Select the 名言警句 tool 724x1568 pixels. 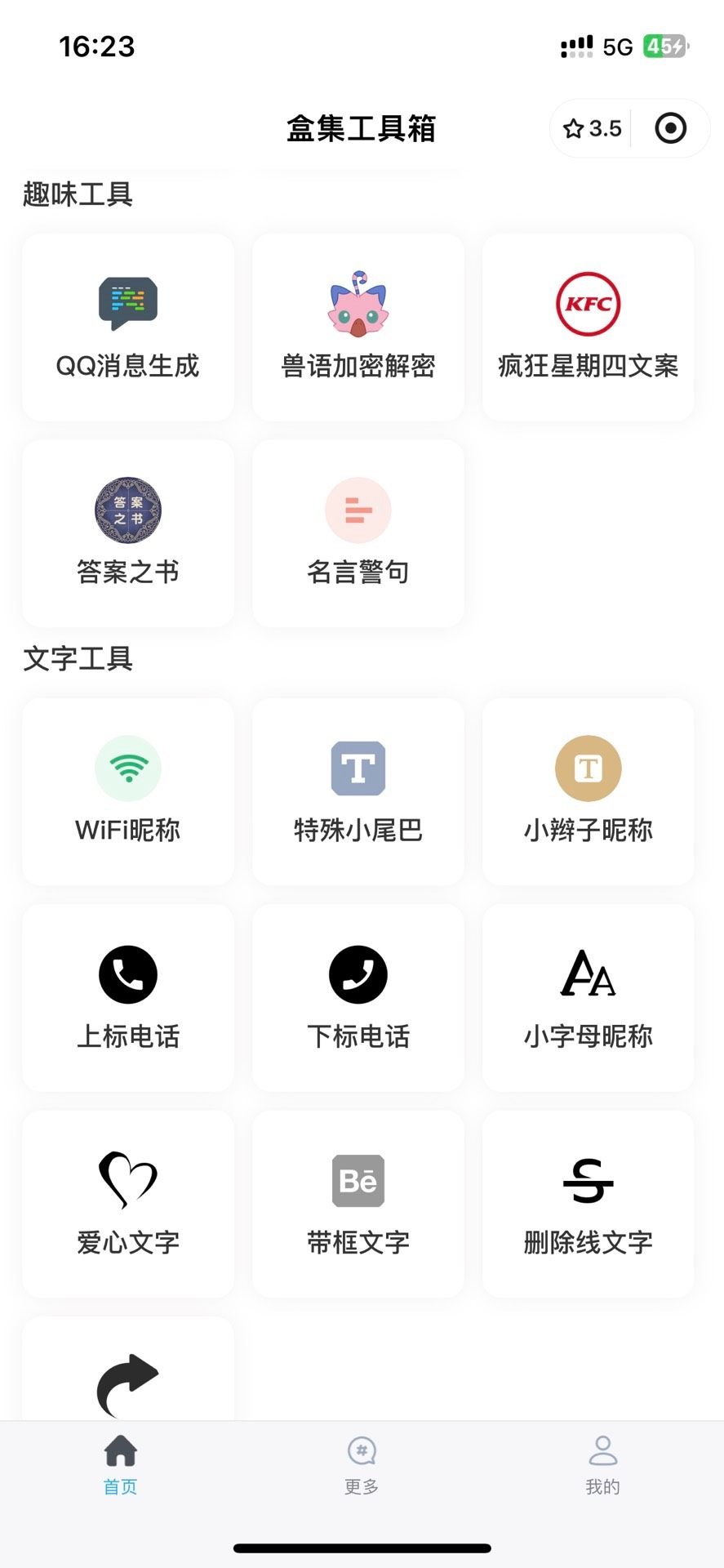point(358,533)
